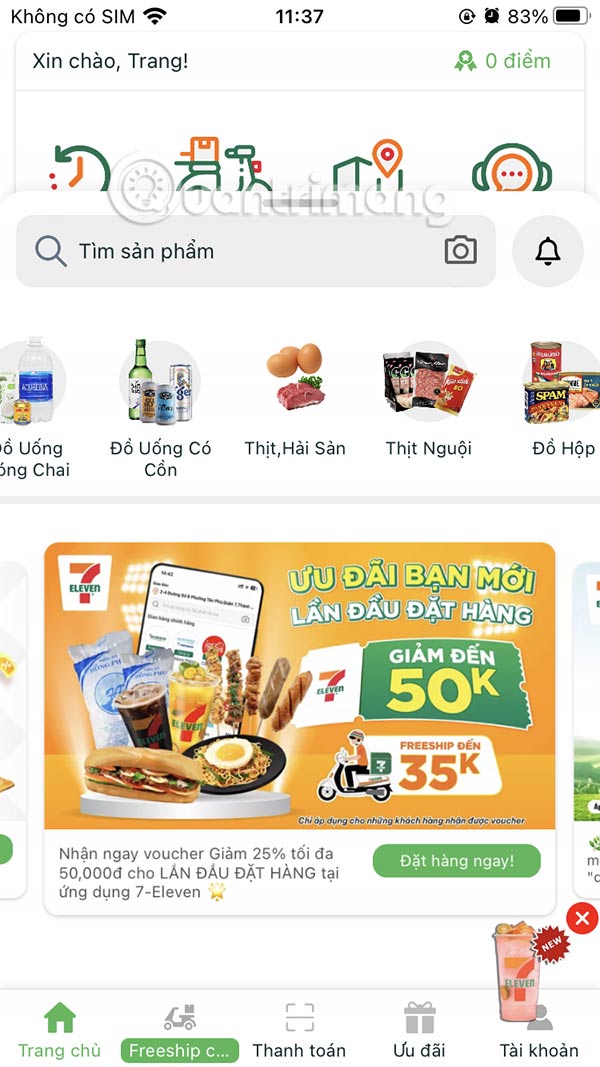Go to the Ưu đãi tab
The image size is (600, 1067).
pyautogui.click(x=419, y=1030)
